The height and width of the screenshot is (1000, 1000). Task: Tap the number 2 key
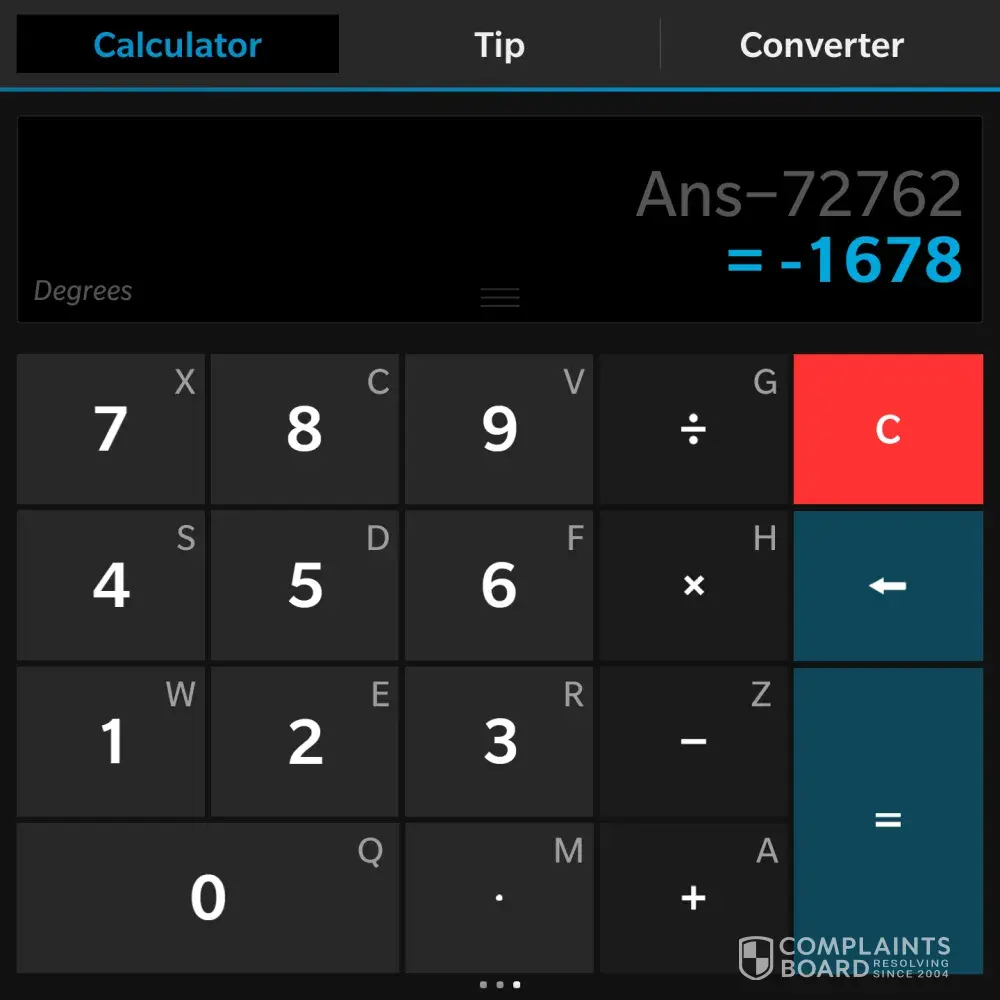(304, 742)
